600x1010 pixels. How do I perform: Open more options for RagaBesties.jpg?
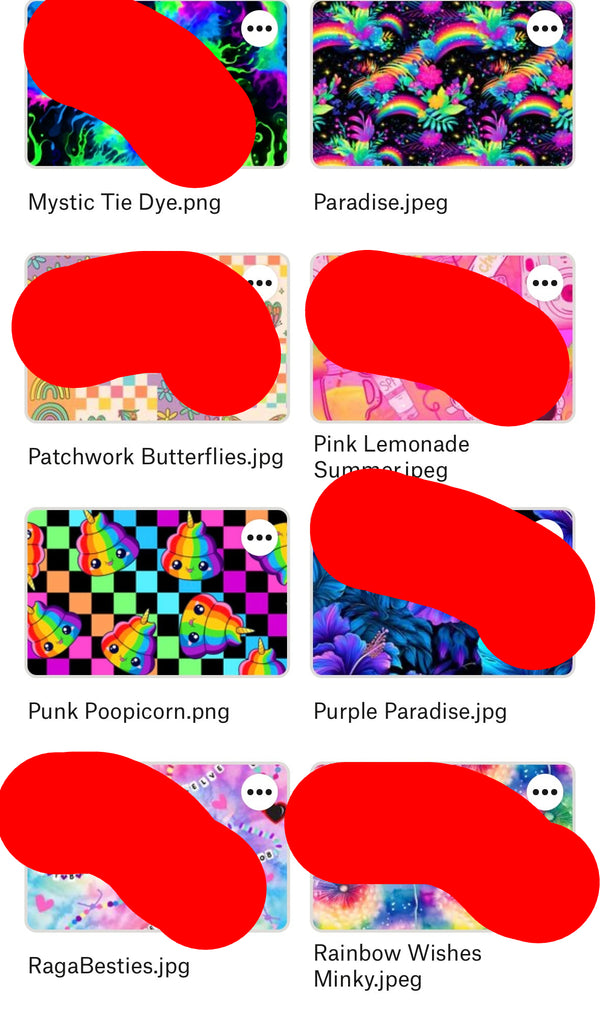259,792
